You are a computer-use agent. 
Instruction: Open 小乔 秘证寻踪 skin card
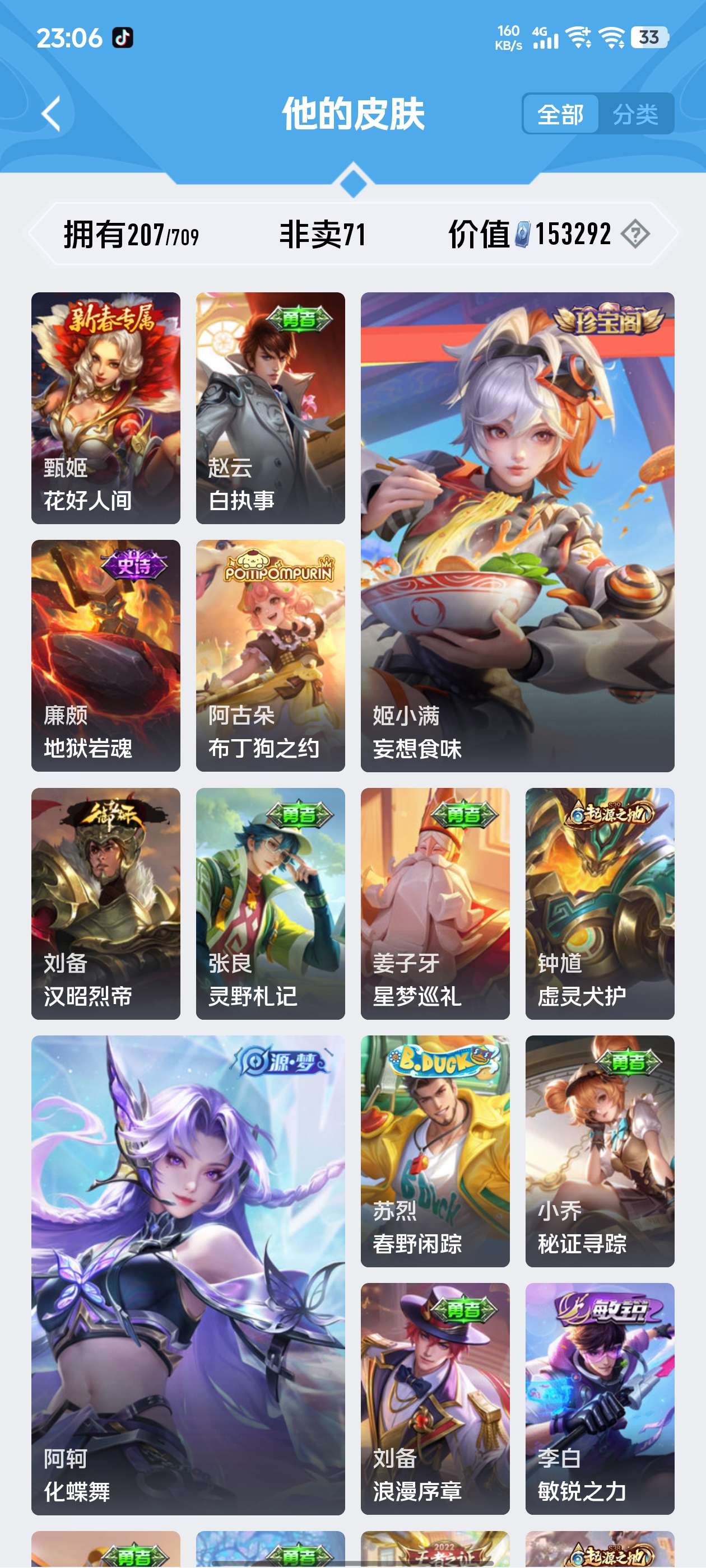click(x=600, y=1151)
